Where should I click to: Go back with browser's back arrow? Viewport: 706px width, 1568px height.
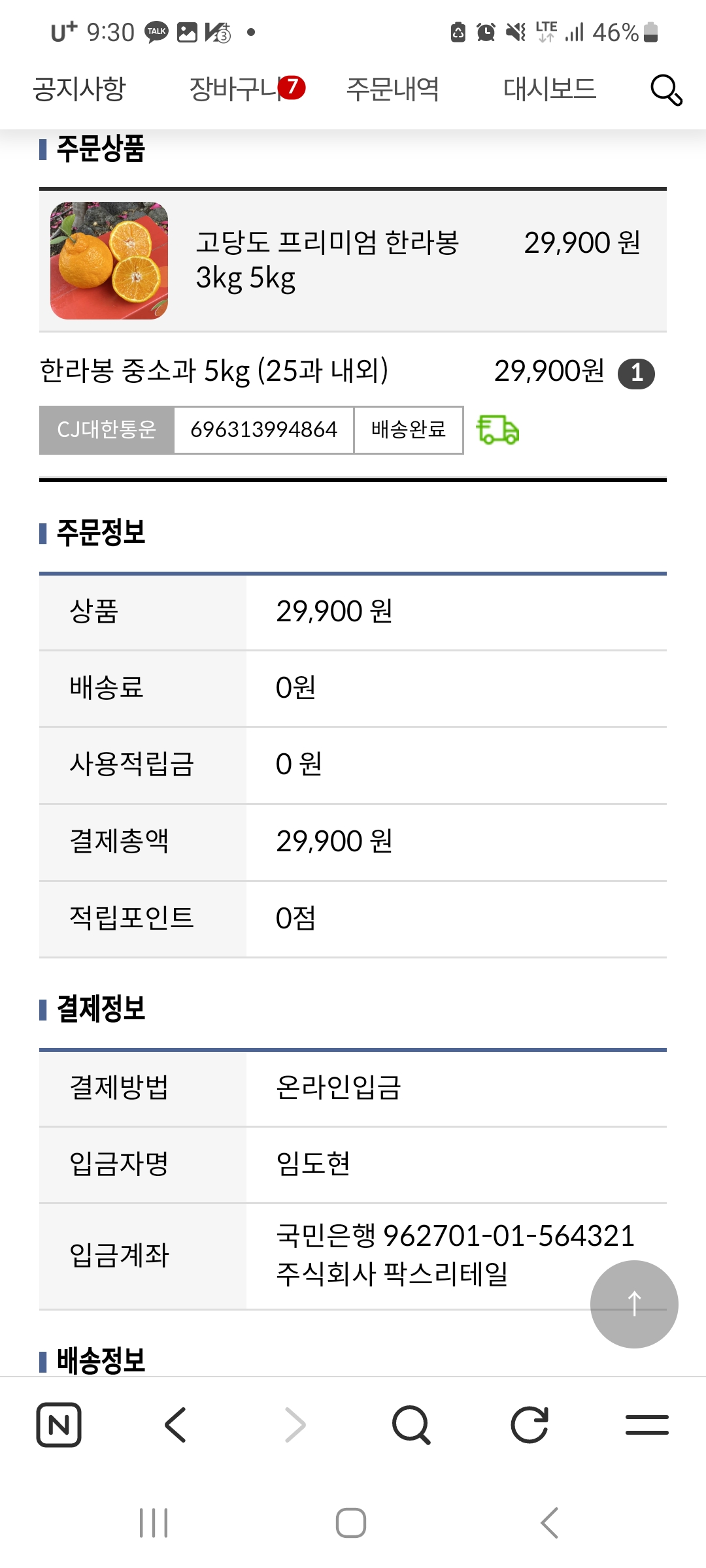click(176, 1424)
